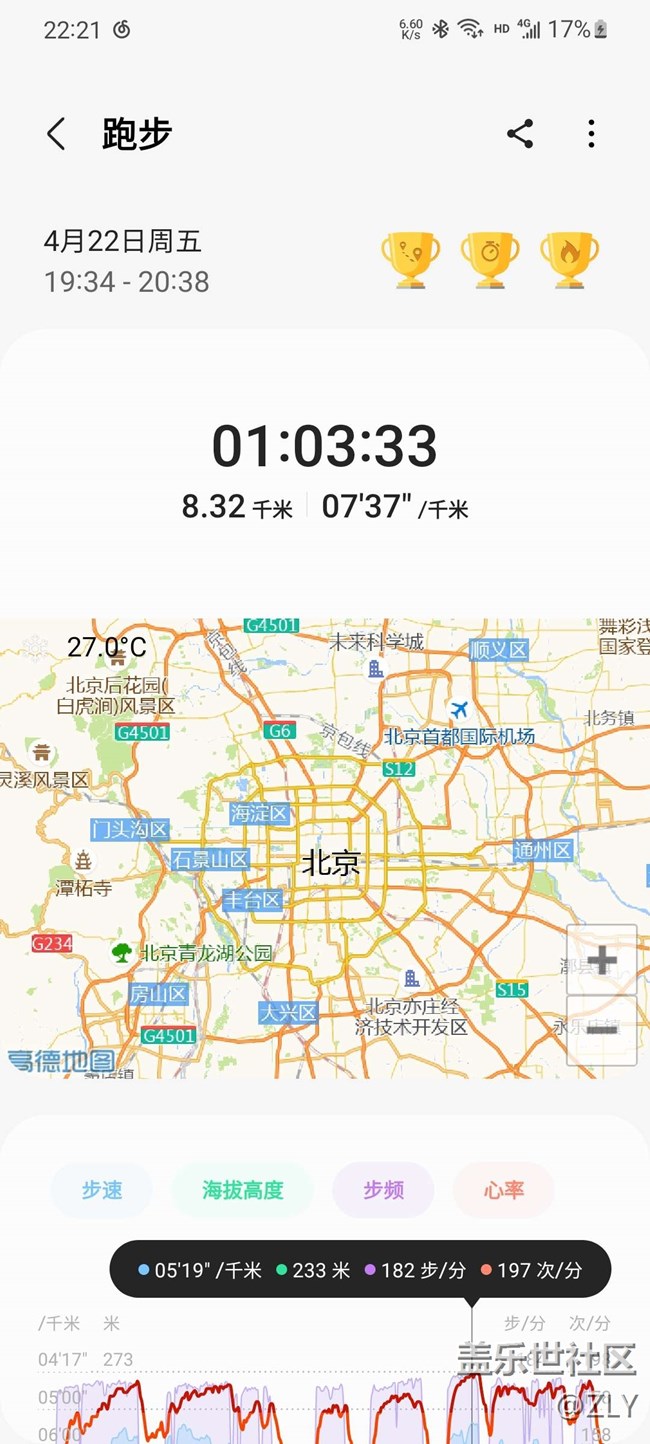Screen dimensions: 650x1444
Task: Zoom out on the map
Action: point(602,1030)
